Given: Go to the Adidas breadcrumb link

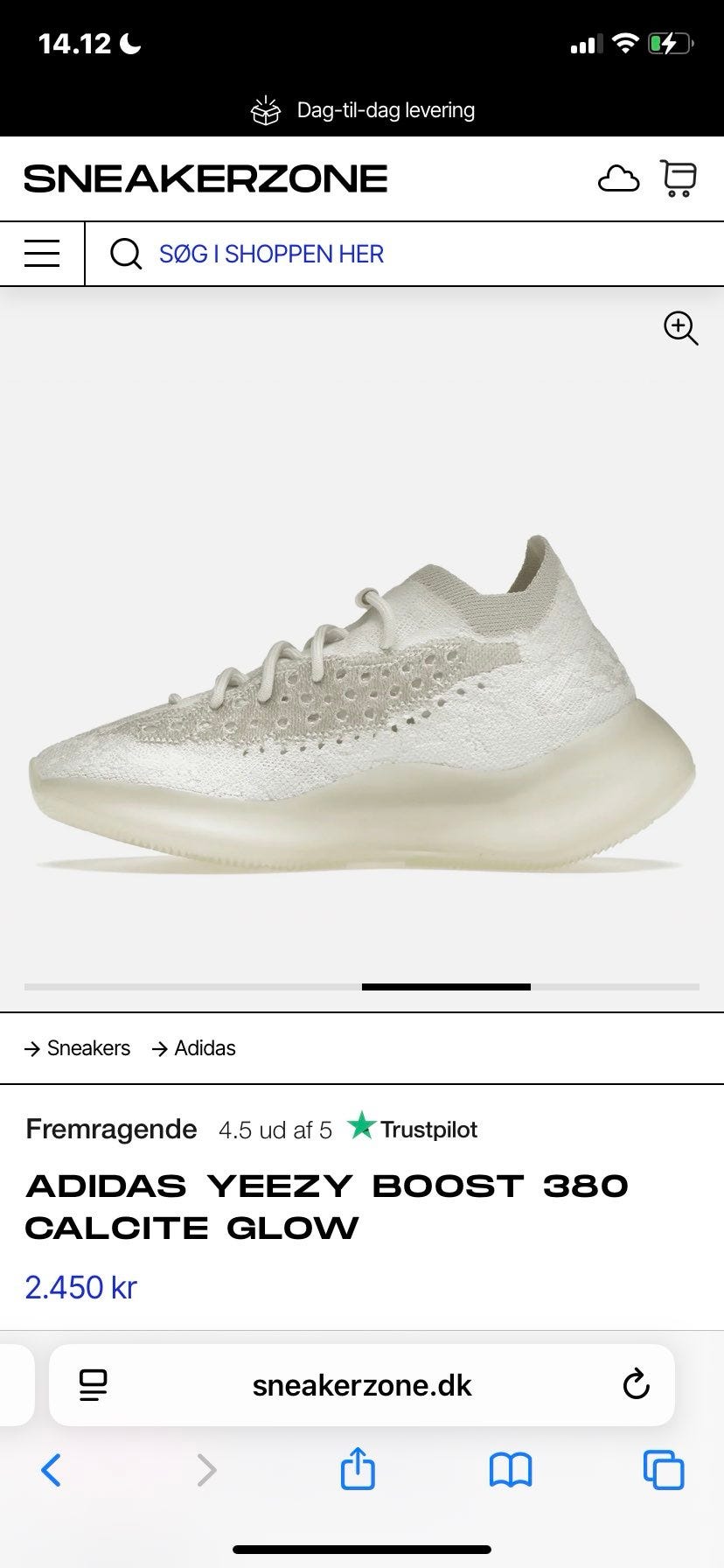Looking at the screenshot, I should coord(193,1048).
